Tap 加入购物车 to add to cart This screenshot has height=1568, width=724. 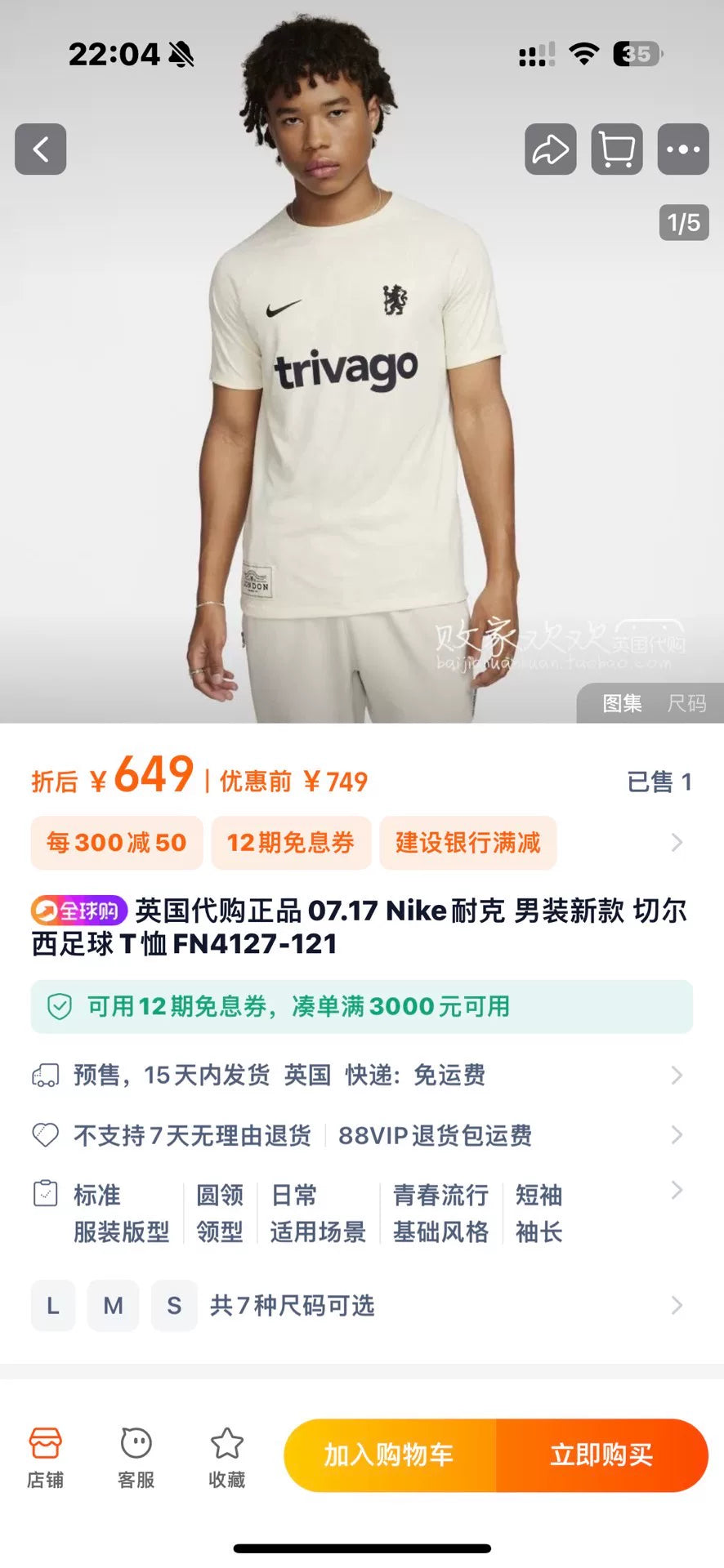[x=389, y=1454]
